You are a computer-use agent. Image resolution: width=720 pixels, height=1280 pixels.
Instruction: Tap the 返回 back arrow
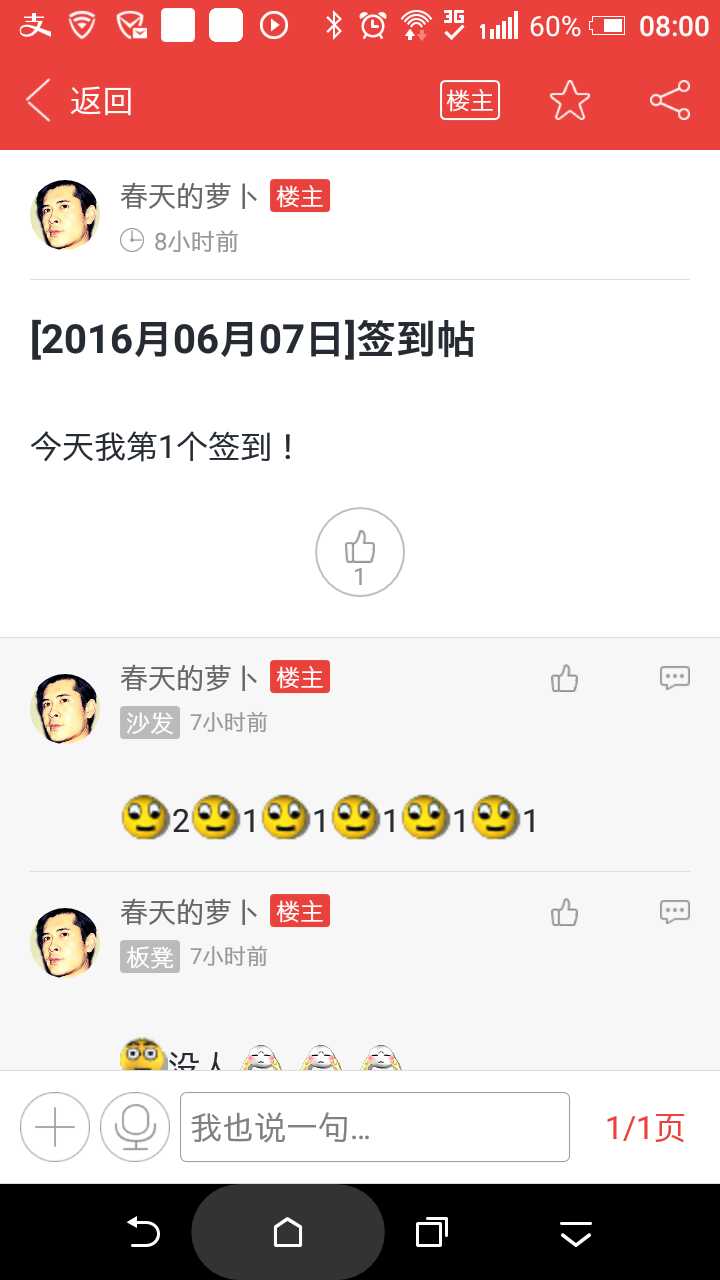[x=40, y=101]
